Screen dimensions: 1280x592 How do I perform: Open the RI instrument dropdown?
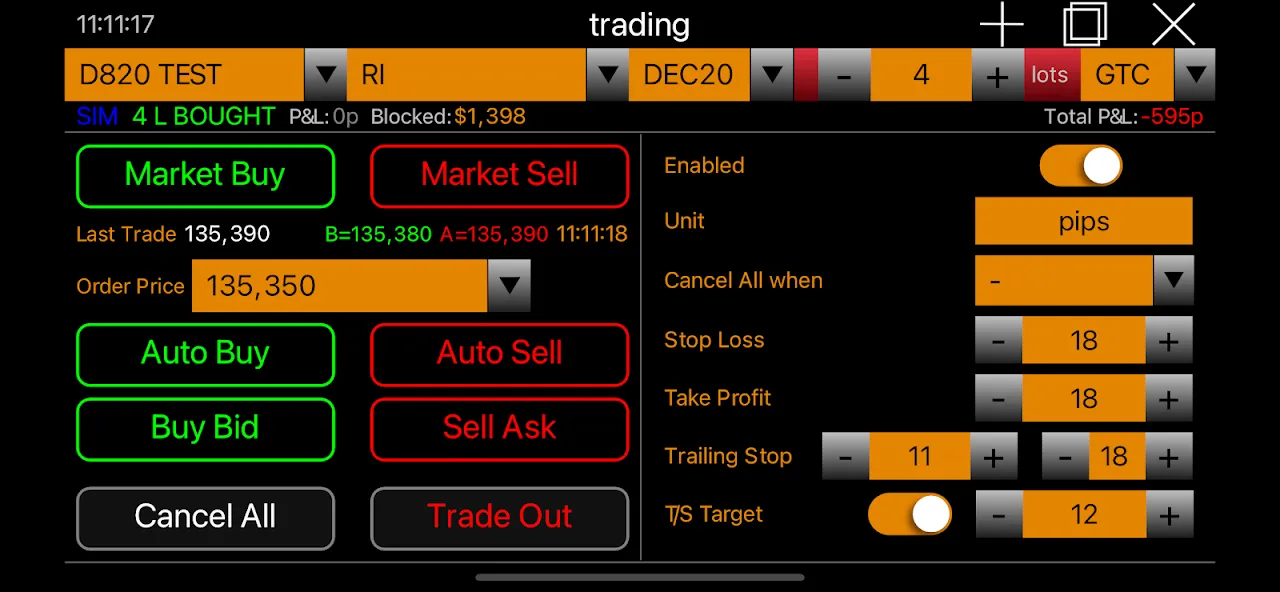tap(607, 75)
